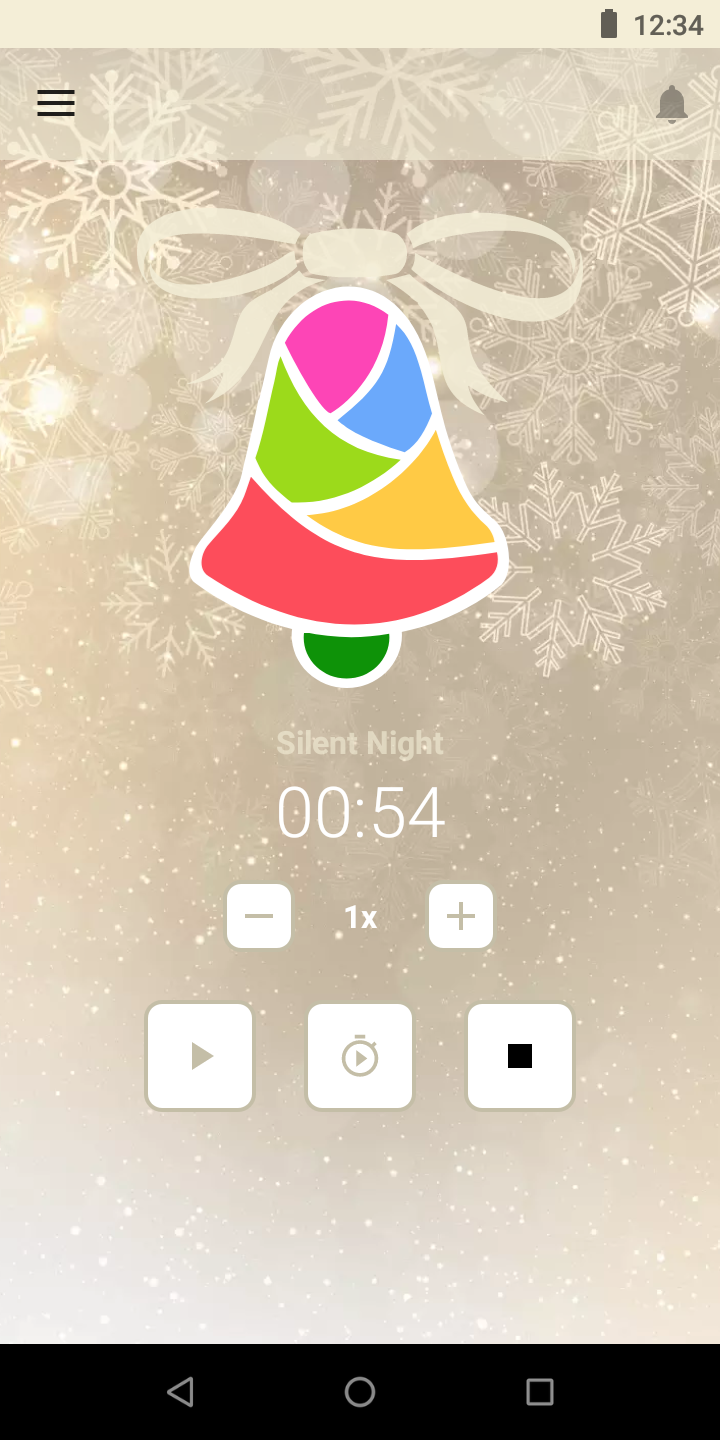This screenshot has height=1440, width=720.
Task: Open the navigation drawer menu
Action: pyautogui.click(x=55, y=103)
